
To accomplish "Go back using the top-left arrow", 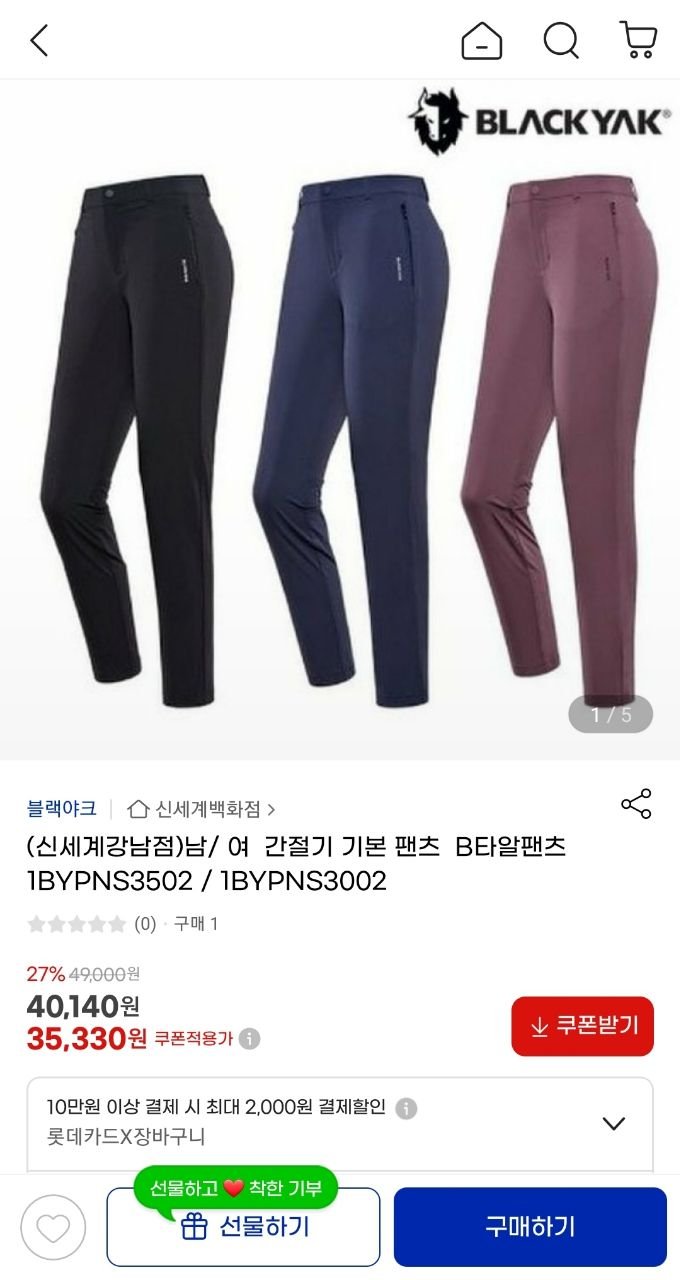I will [39, 41].
